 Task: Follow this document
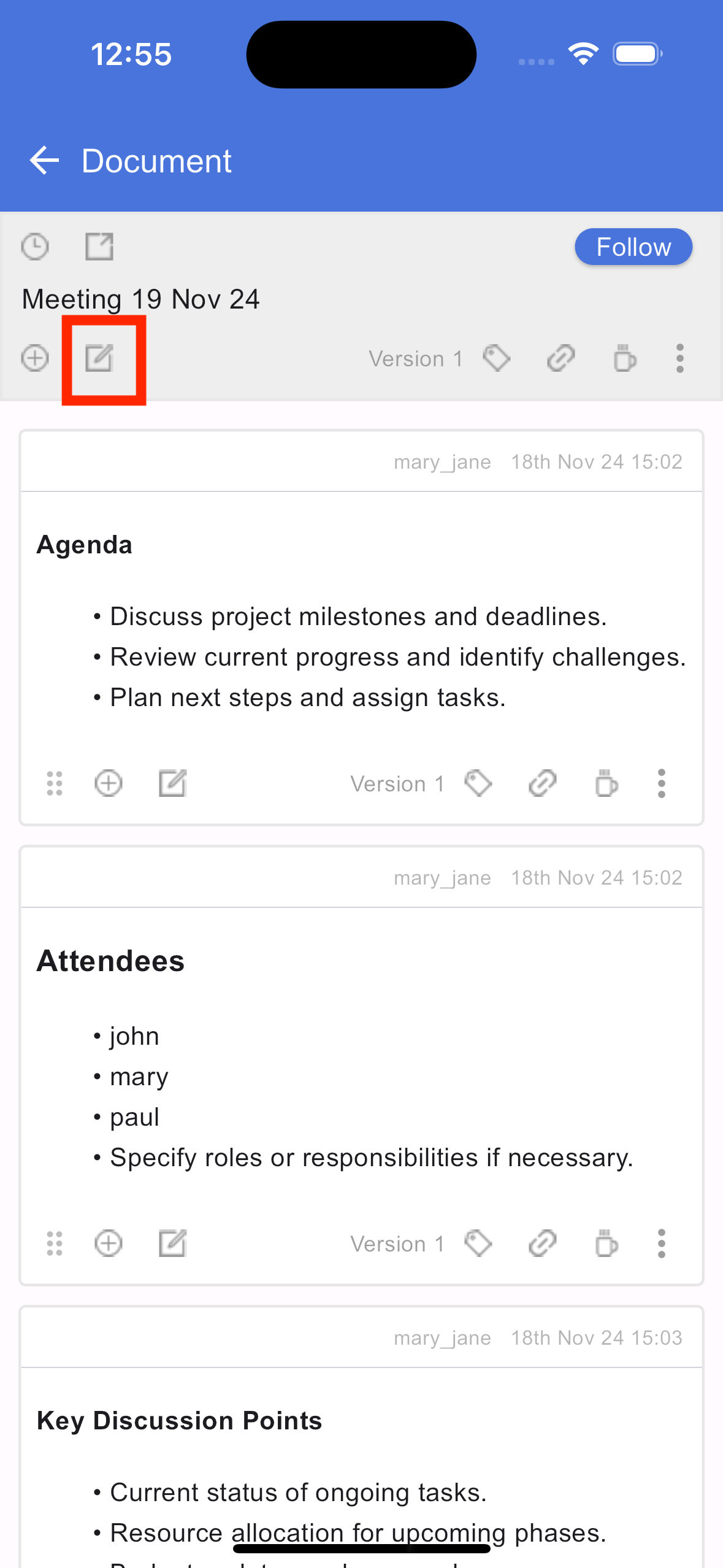click(633, 247)
